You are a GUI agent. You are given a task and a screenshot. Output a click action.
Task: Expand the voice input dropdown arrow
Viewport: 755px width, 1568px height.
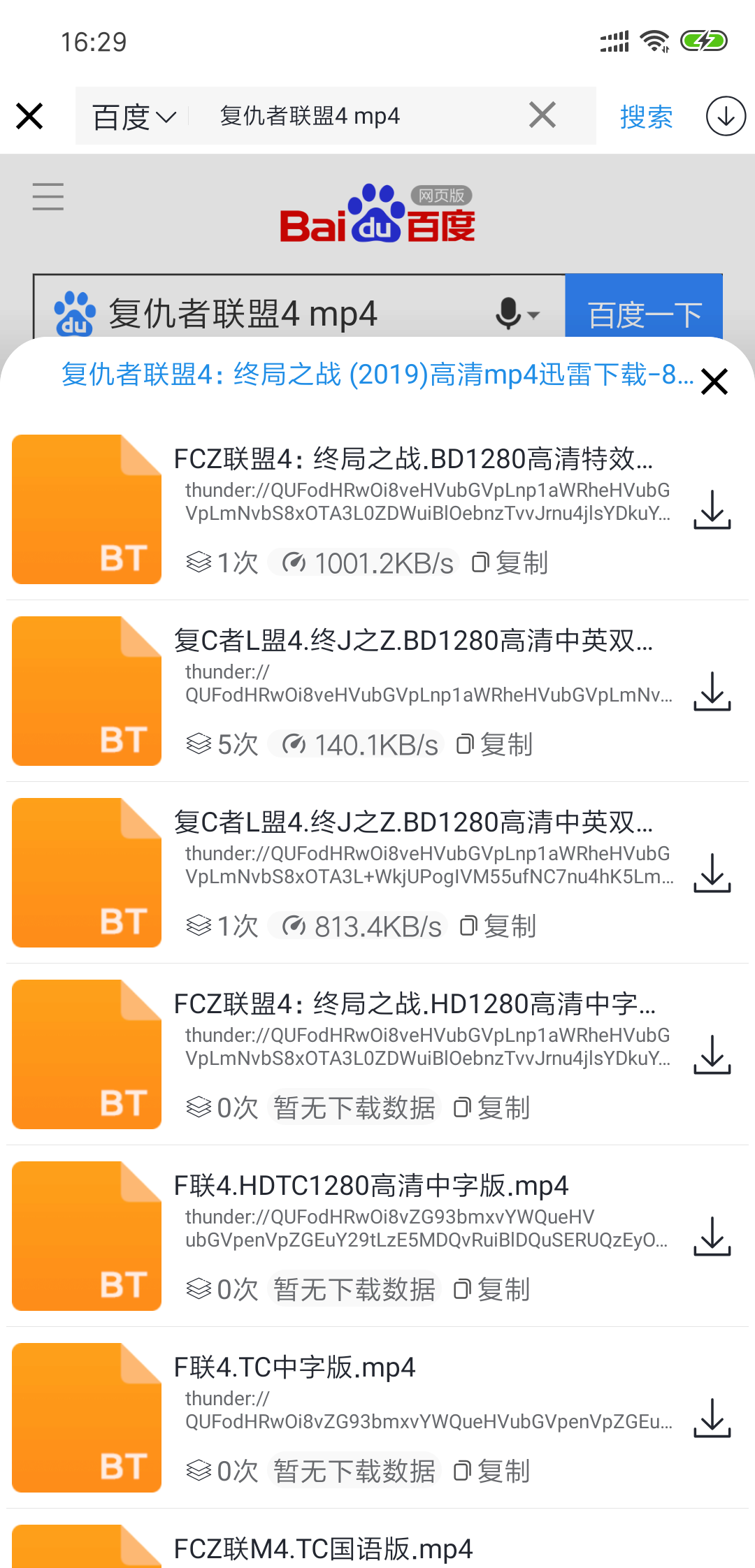coord(533,316)
